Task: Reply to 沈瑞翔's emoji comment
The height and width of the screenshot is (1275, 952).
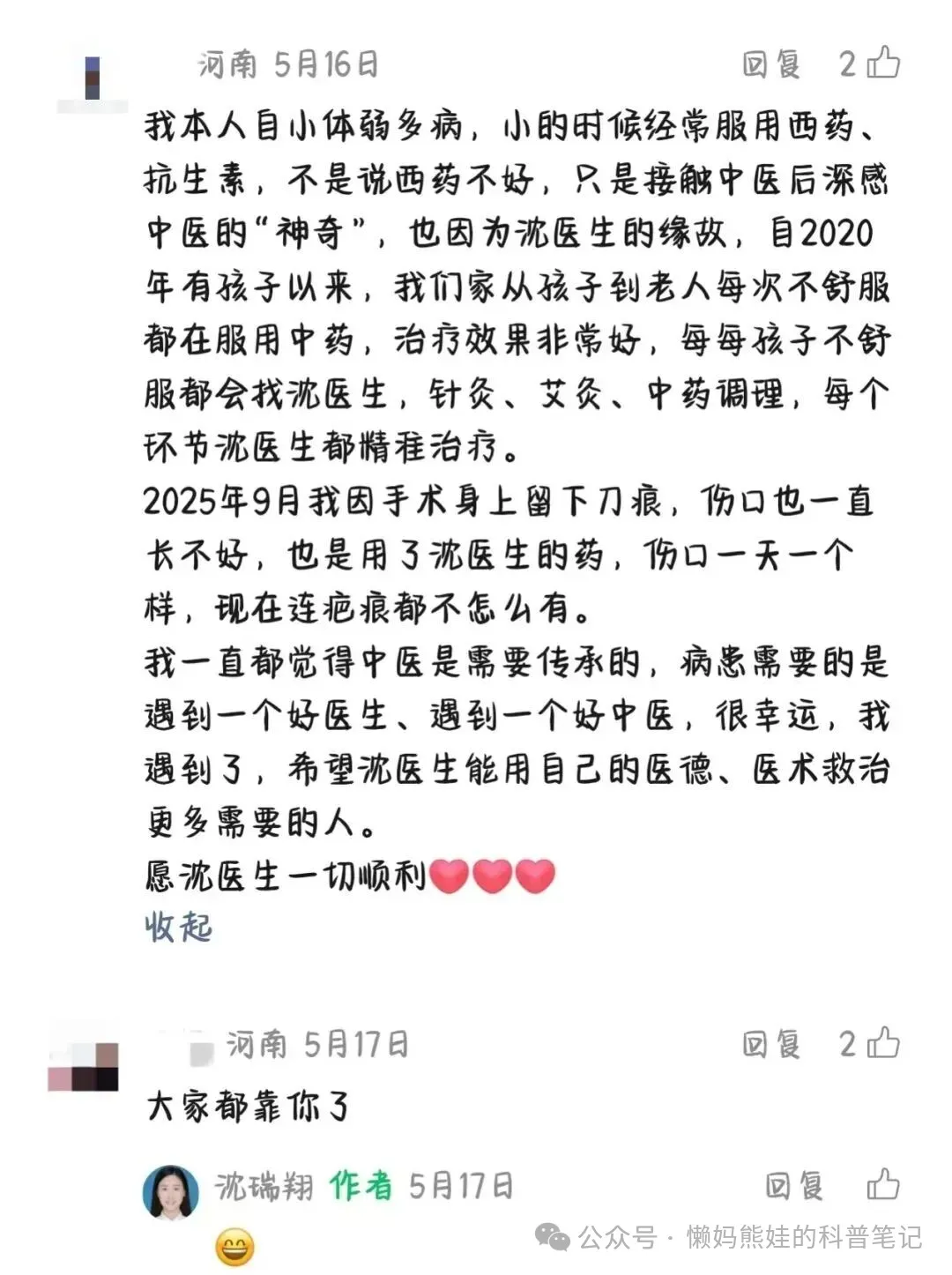Action: [x=794, y=1187]
